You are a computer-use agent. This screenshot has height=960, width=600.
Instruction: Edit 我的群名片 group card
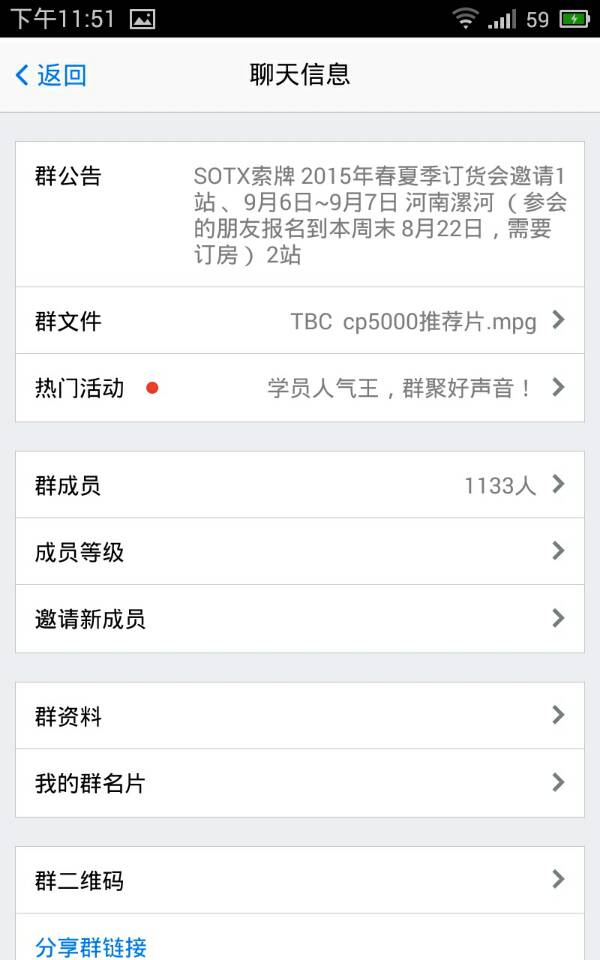[x=300, y=782]
